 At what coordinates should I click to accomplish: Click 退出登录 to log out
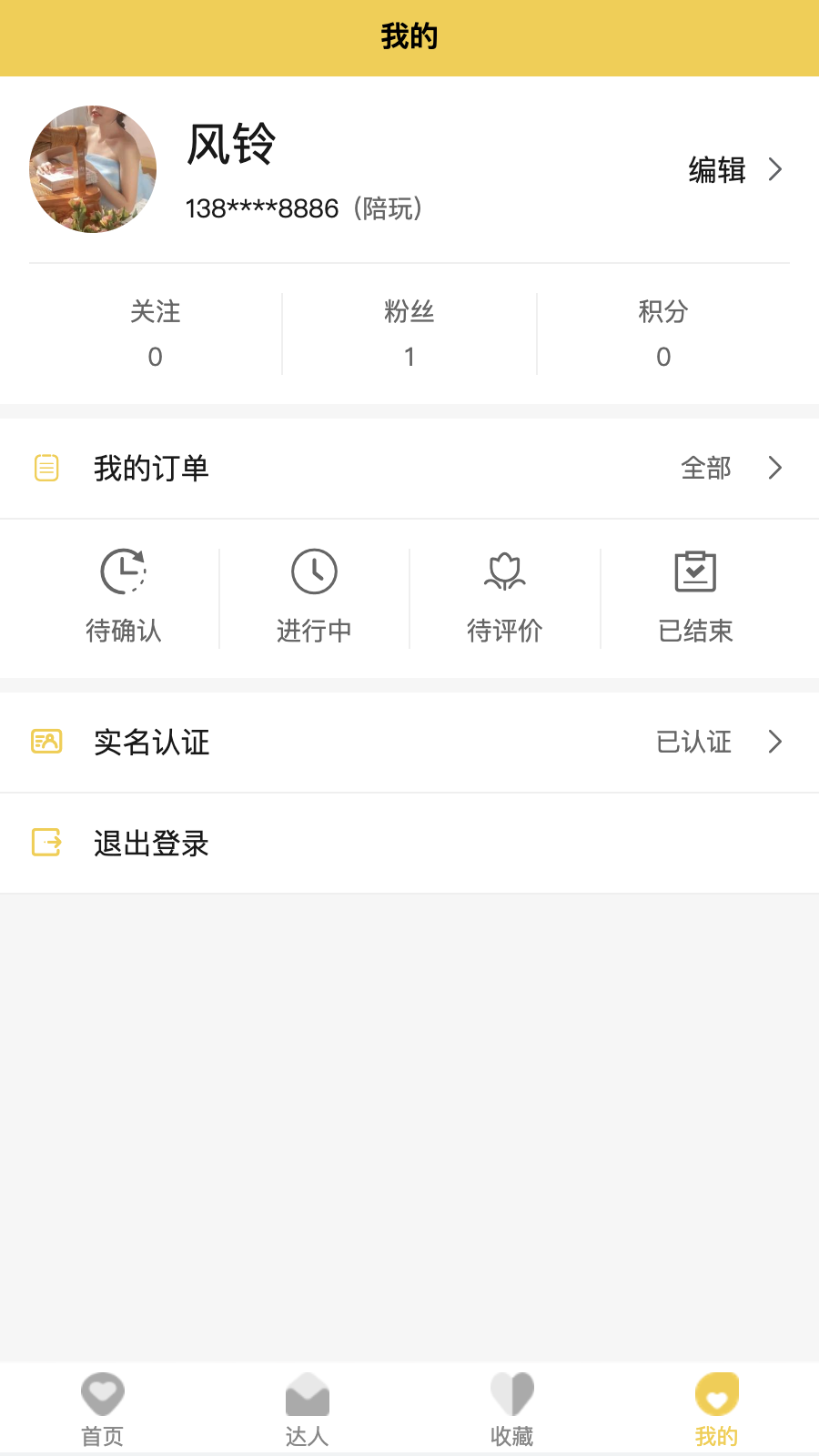coord(151,843)
